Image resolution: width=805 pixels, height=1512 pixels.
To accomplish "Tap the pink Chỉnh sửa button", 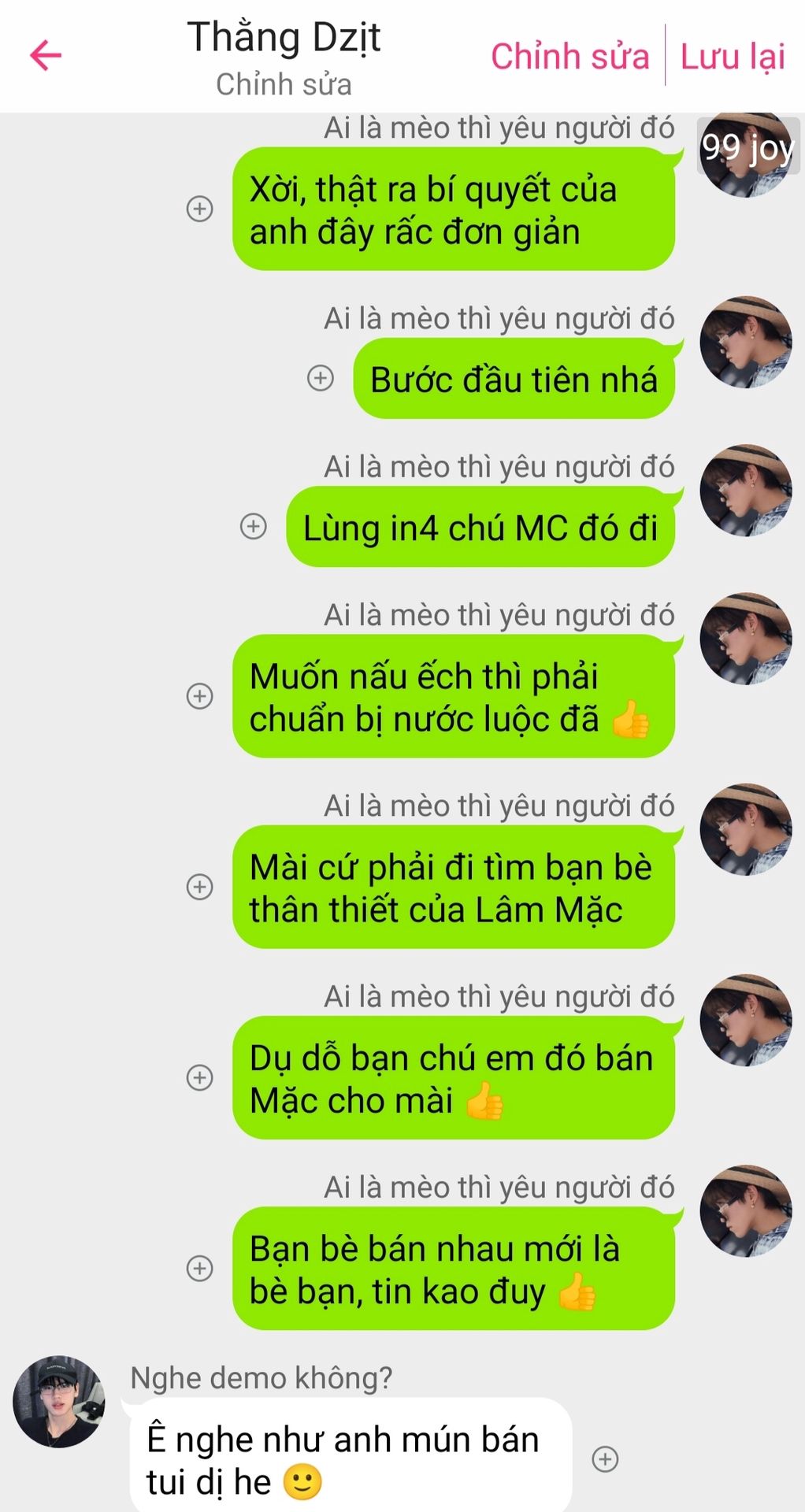I will 569,57.
